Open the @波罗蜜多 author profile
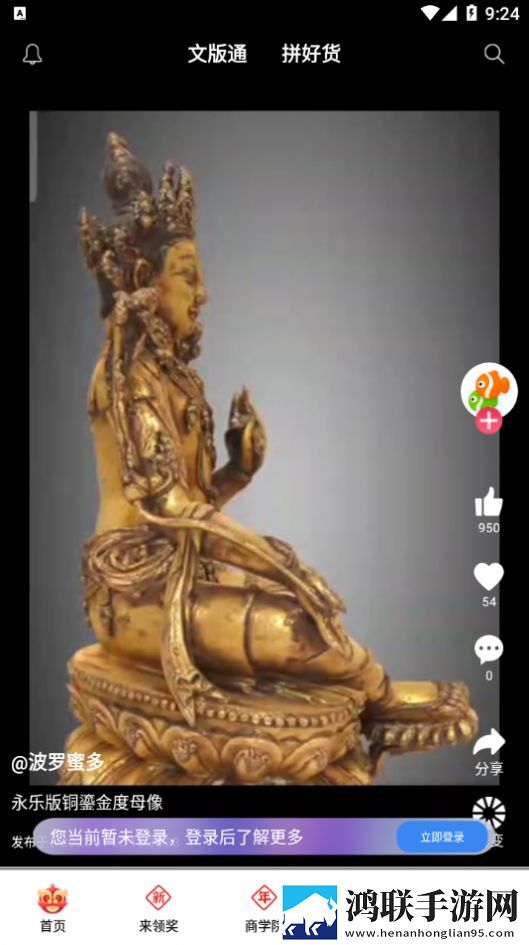This screenshot has width=529, height=945. point(58,762)
